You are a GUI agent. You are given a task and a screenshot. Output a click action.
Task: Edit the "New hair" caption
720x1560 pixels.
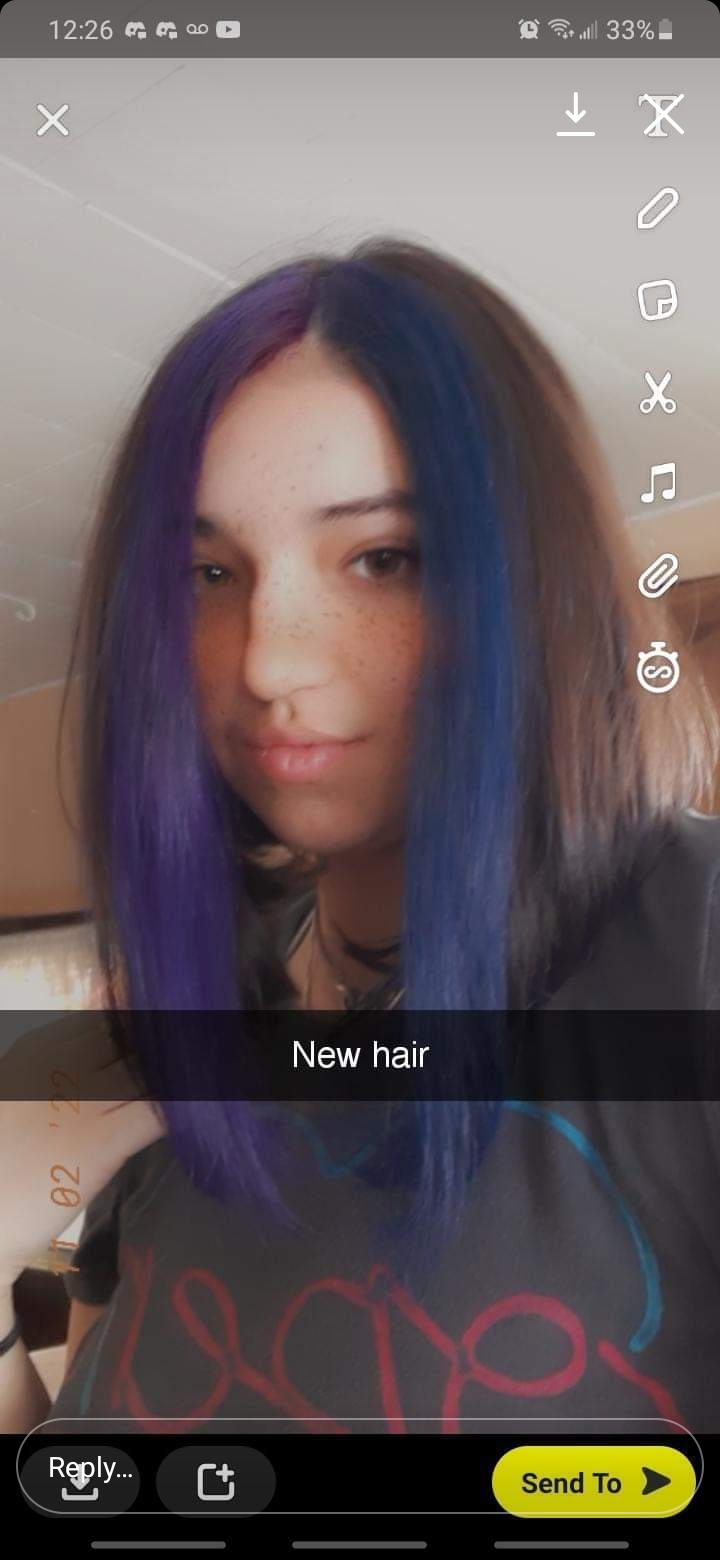click(360, 1054)
